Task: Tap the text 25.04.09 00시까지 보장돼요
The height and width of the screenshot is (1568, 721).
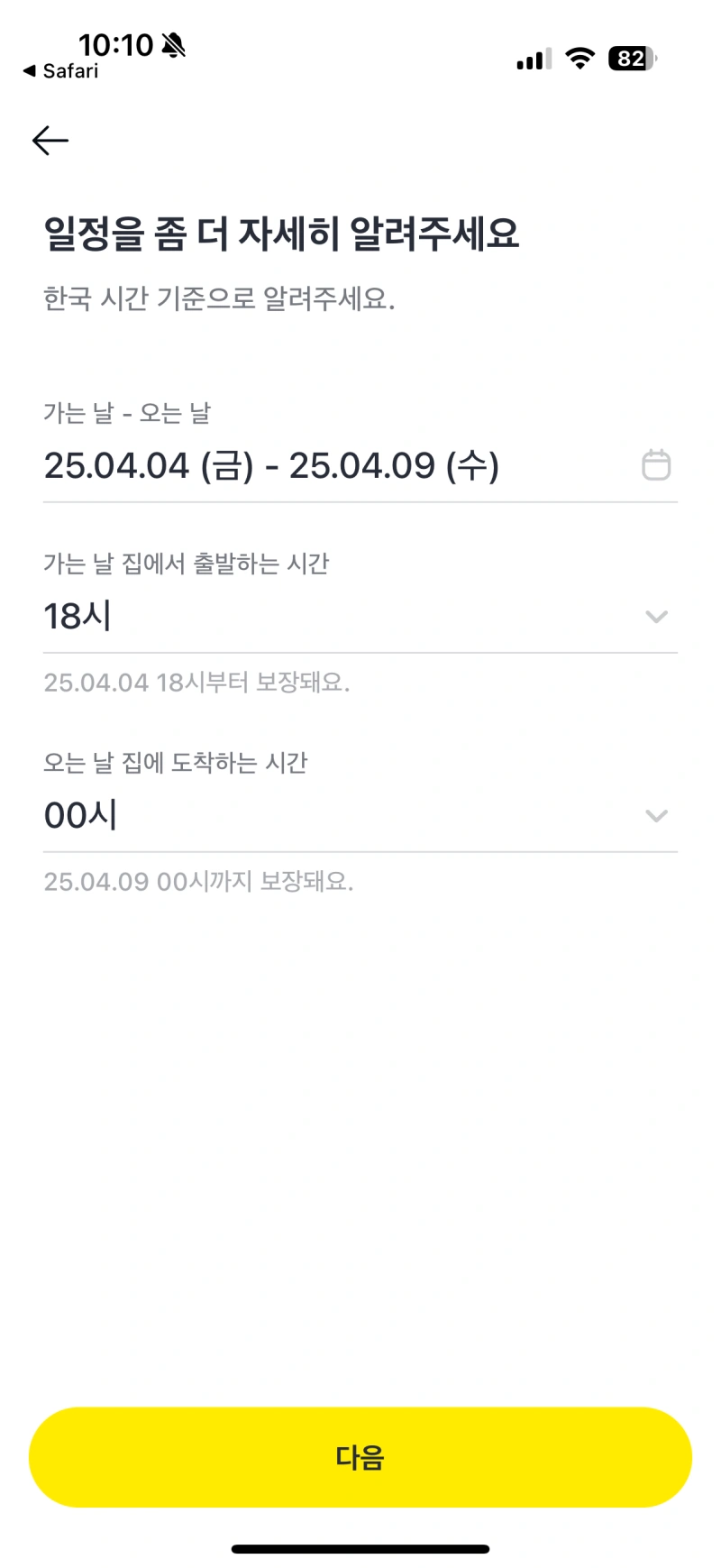Action: click(200, 881)
